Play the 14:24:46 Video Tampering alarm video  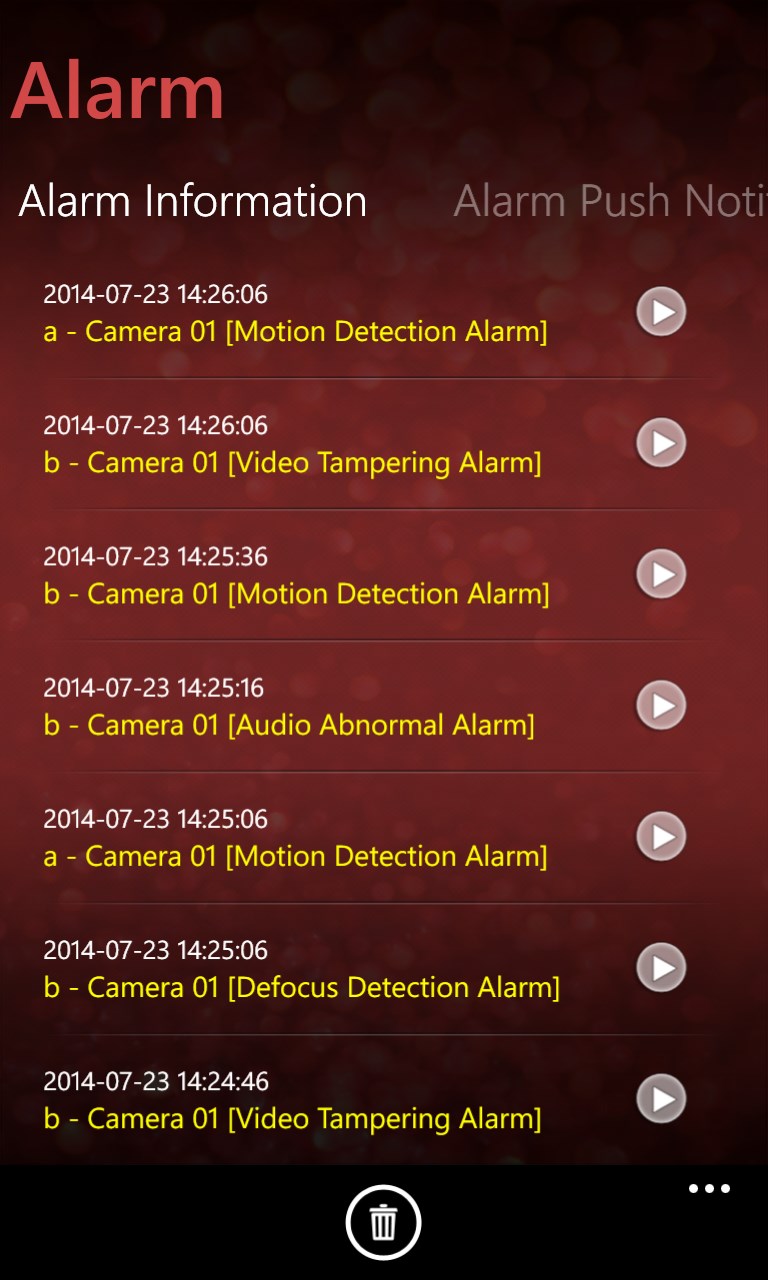tap(661, 1099)
